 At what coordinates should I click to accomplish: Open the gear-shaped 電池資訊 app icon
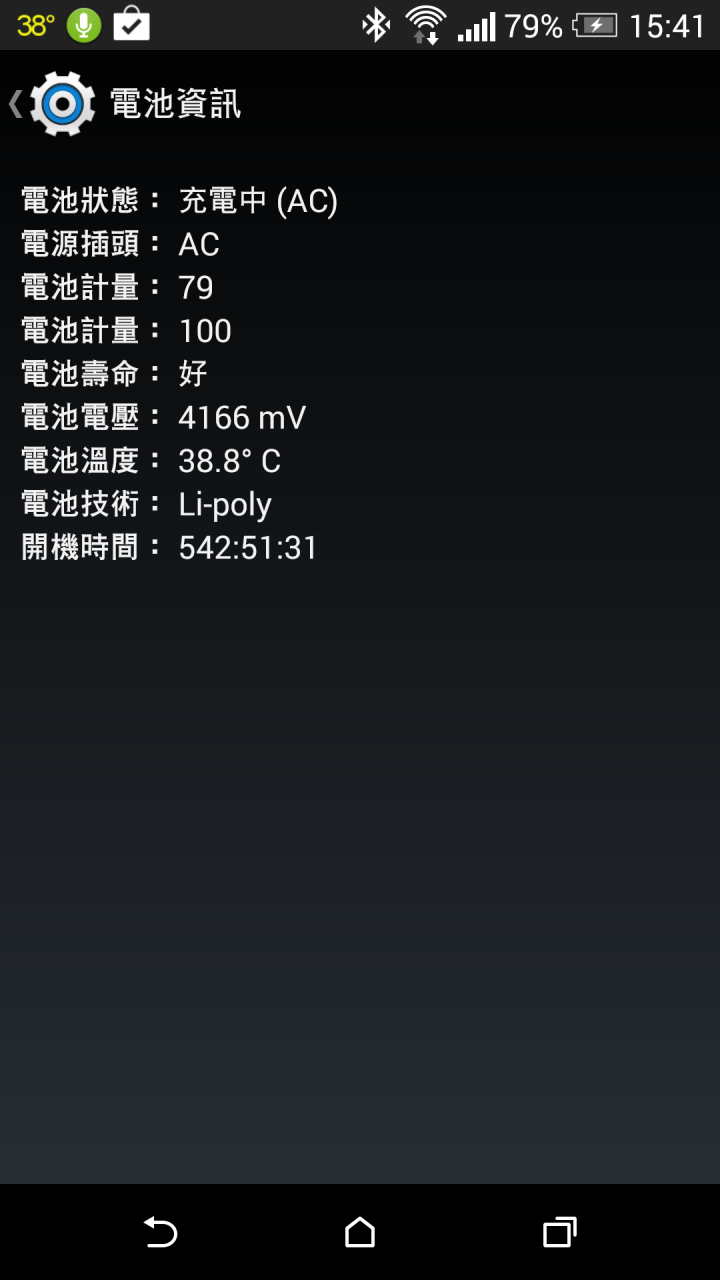[59, 103]
